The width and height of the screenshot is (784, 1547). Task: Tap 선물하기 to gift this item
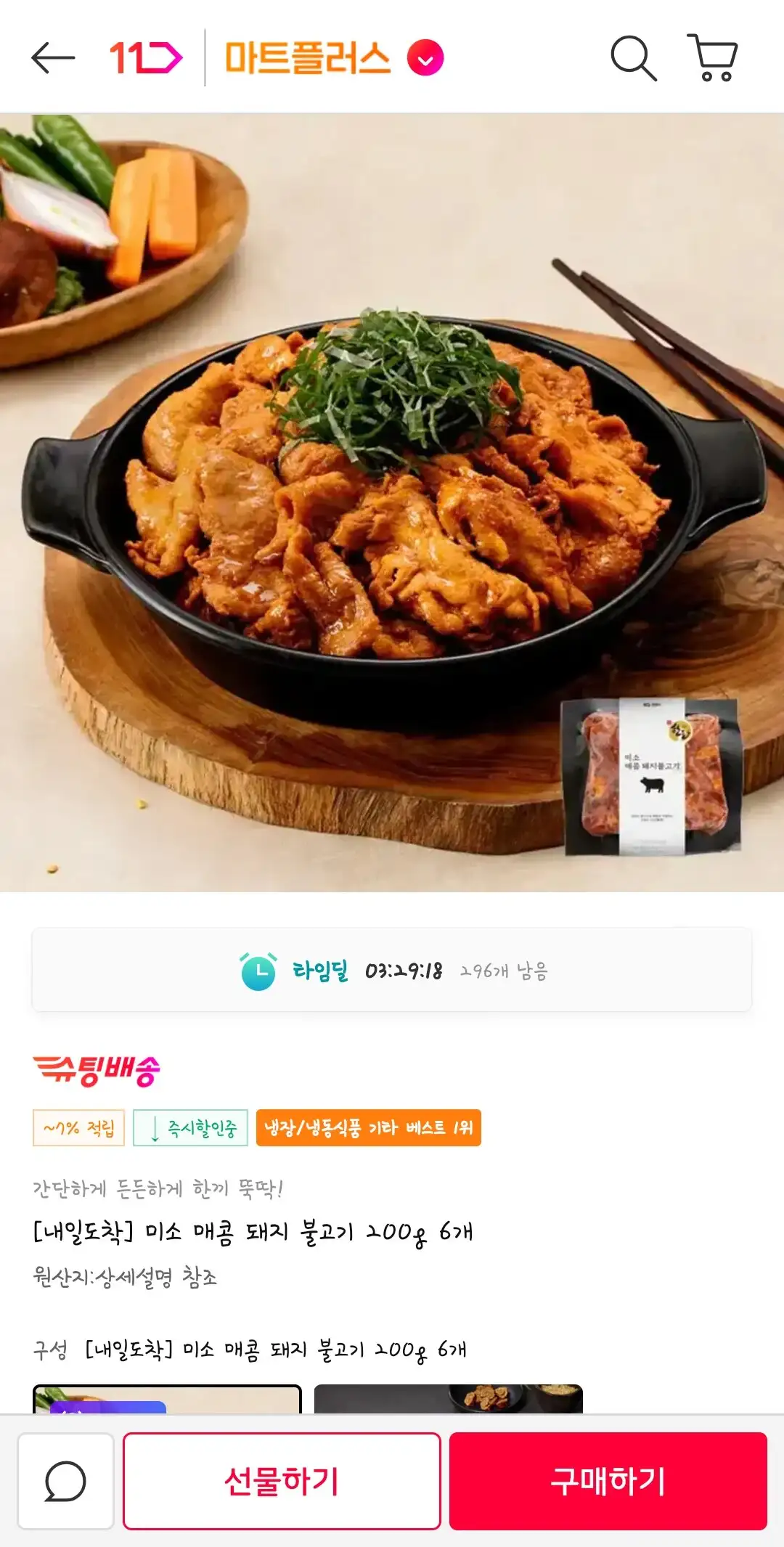282,1481
